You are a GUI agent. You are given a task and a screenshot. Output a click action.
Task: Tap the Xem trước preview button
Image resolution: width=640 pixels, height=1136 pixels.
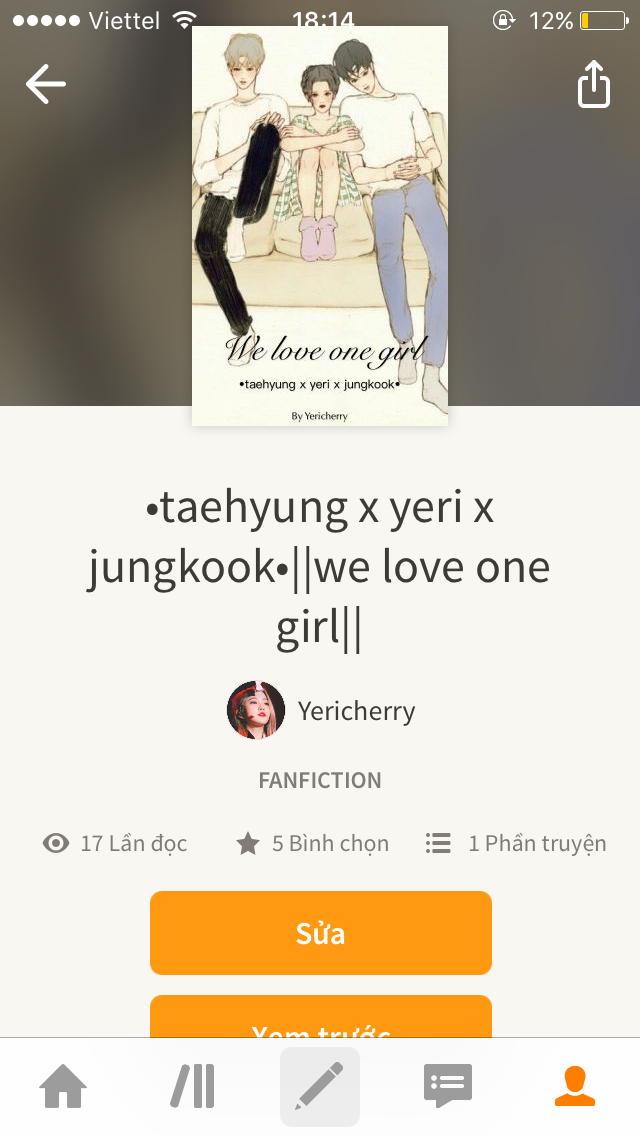click(x=321, y=1018)
